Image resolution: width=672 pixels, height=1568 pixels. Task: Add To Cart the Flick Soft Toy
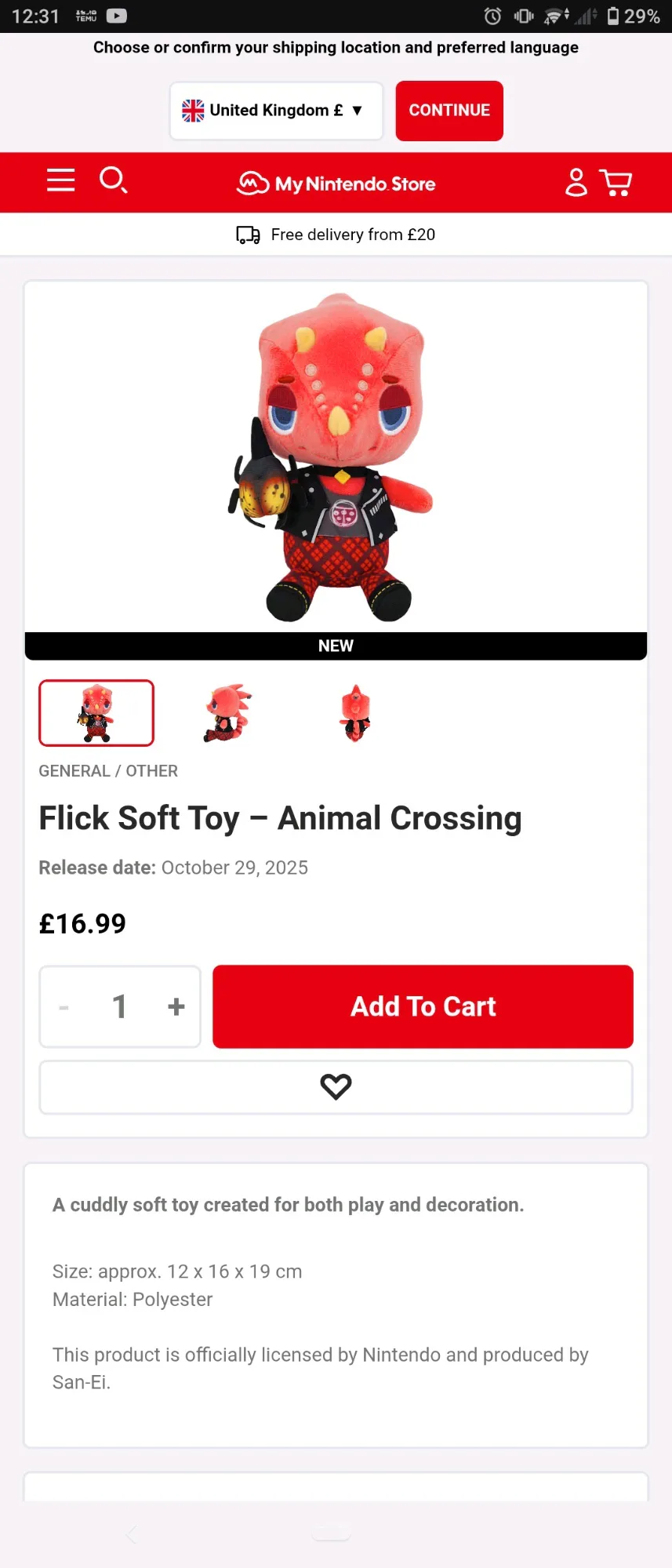click(423, 1006)
